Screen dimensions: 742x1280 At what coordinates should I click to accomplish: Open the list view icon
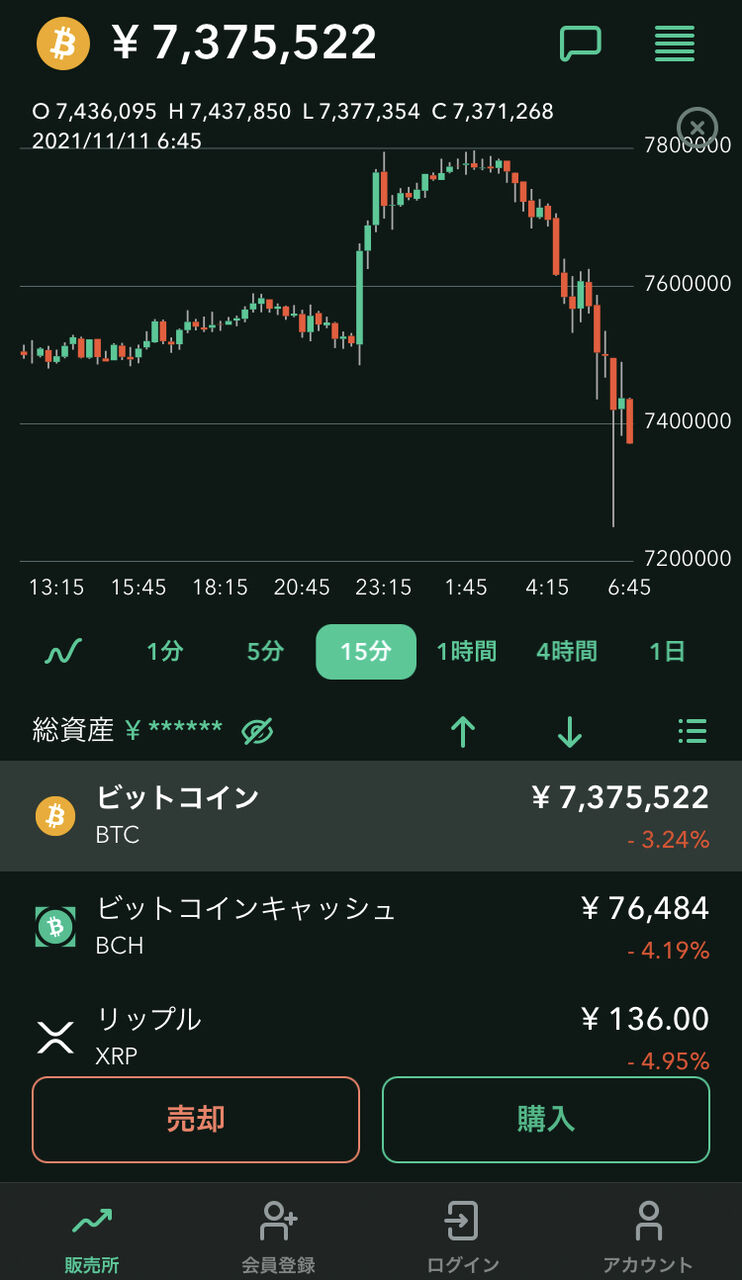(692, 731)
